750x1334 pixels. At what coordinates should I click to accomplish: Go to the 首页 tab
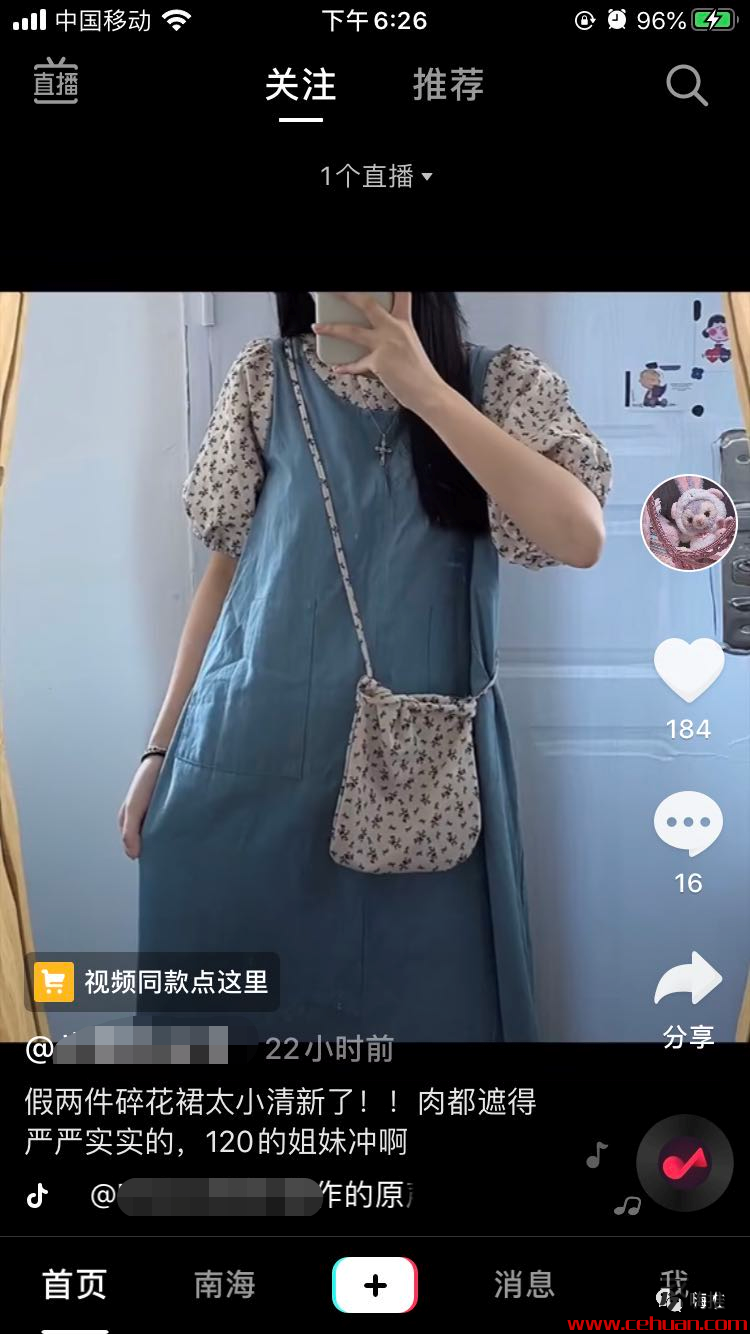pyautogui.click(x=74, y=1285)
